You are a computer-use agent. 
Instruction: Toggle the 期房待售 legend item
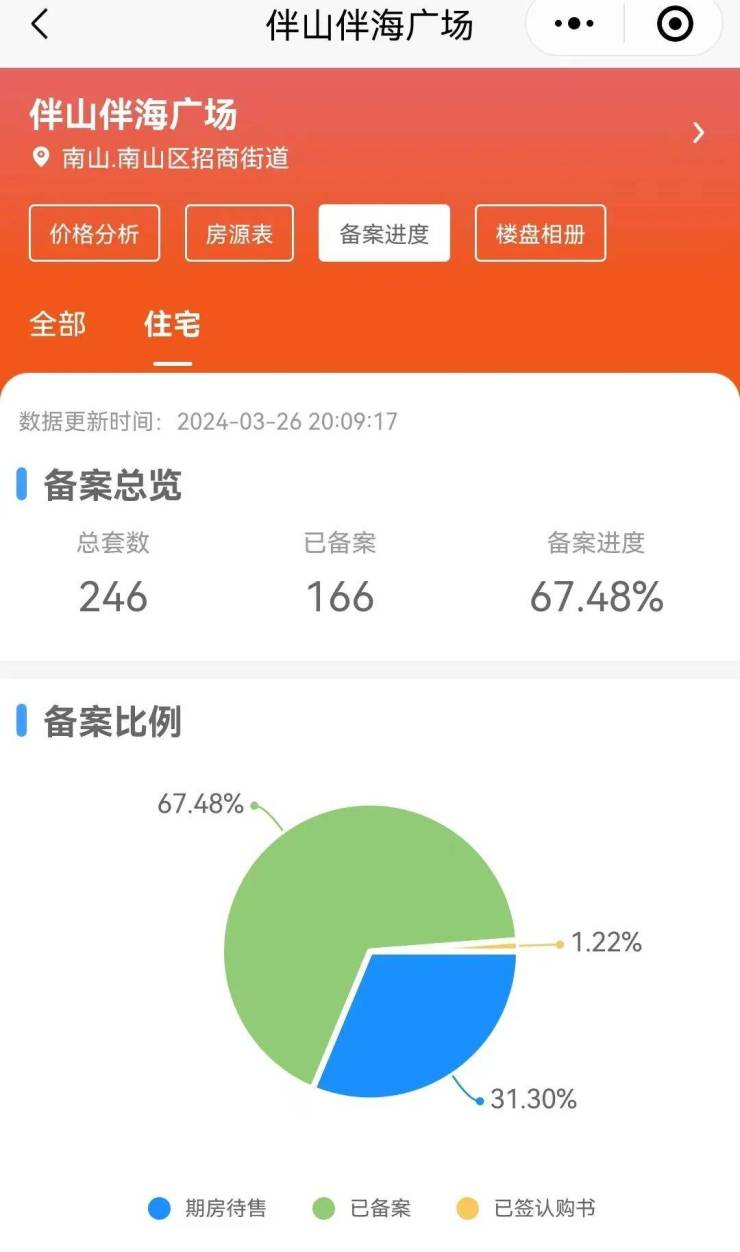[208, 1209]
